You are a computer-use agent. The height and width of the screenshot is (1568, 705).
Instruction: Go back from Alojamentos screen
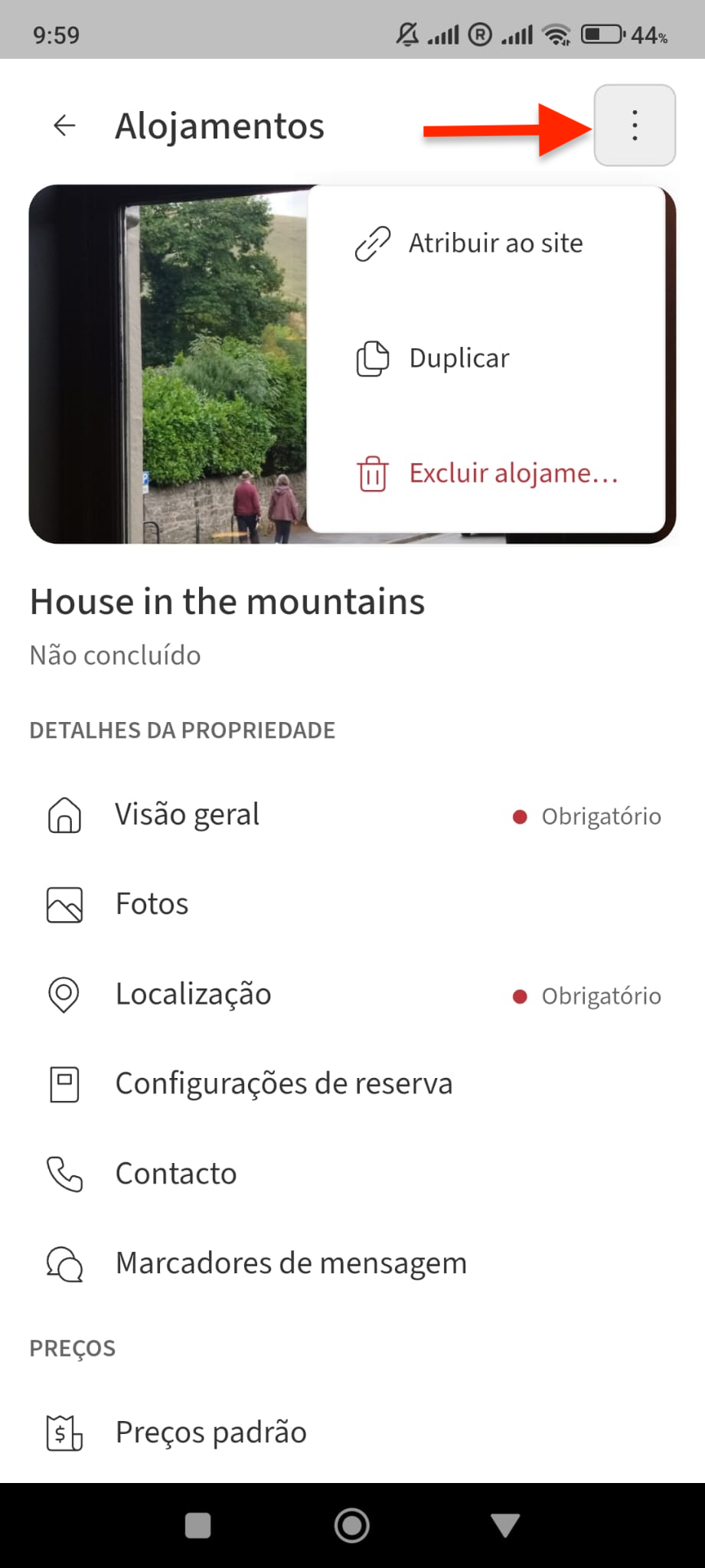[x=65, y=126]
